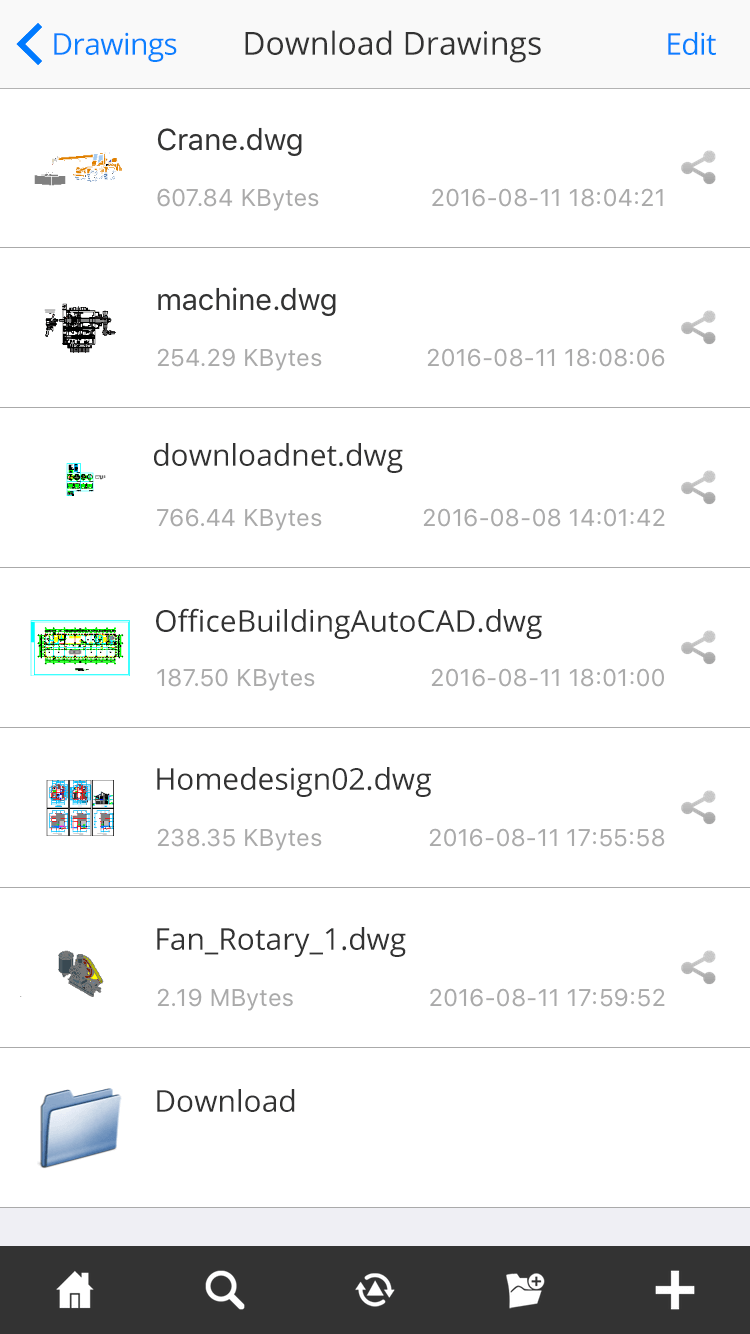Viewport: 750px width, 1334px height.
Task: Open Crane.dwg drawing
Action: click(230, 140)
